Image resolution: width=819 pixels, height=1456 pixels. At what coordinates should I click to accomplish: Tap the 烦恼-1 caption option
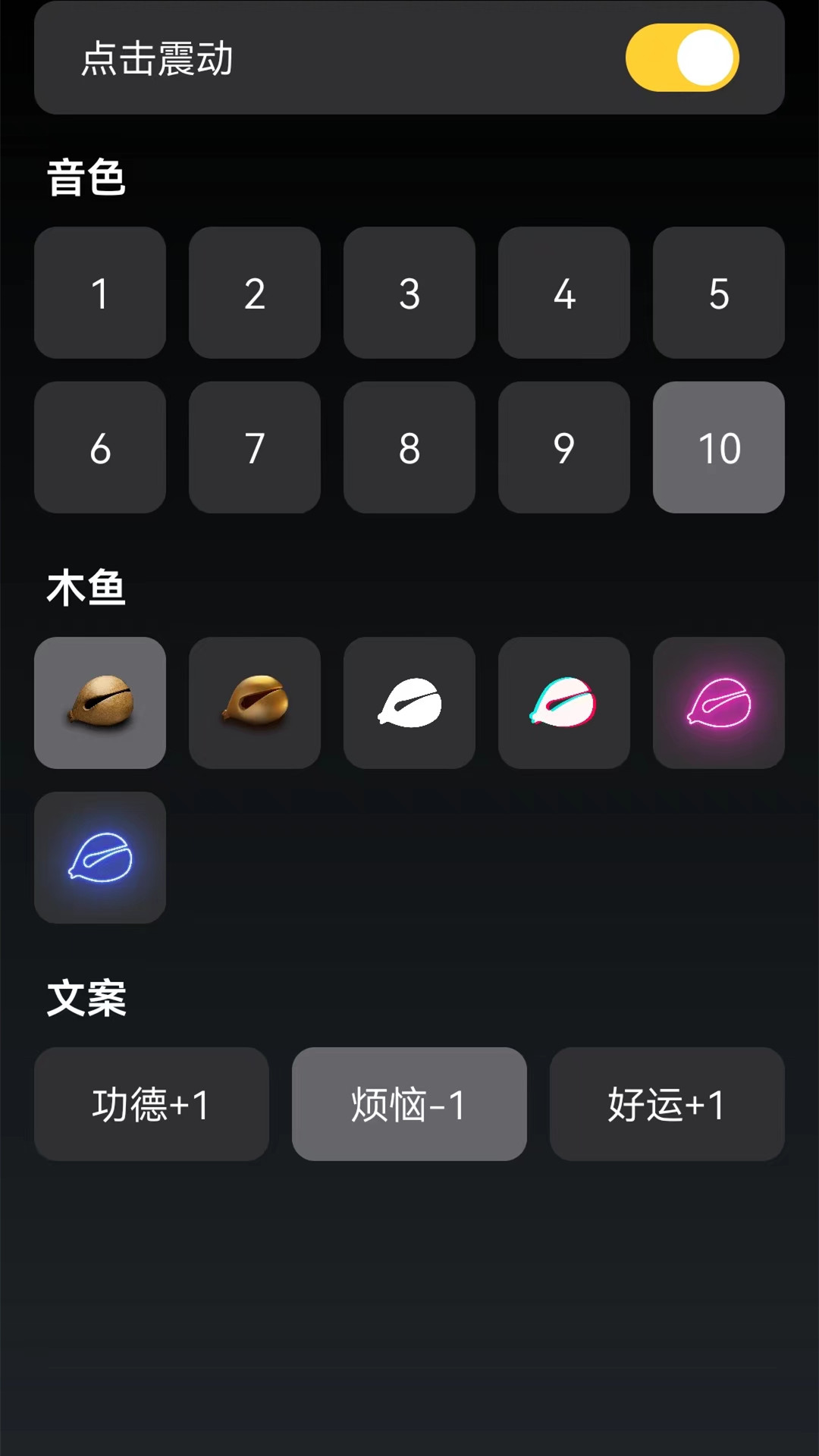click(x=409, y=1104)
